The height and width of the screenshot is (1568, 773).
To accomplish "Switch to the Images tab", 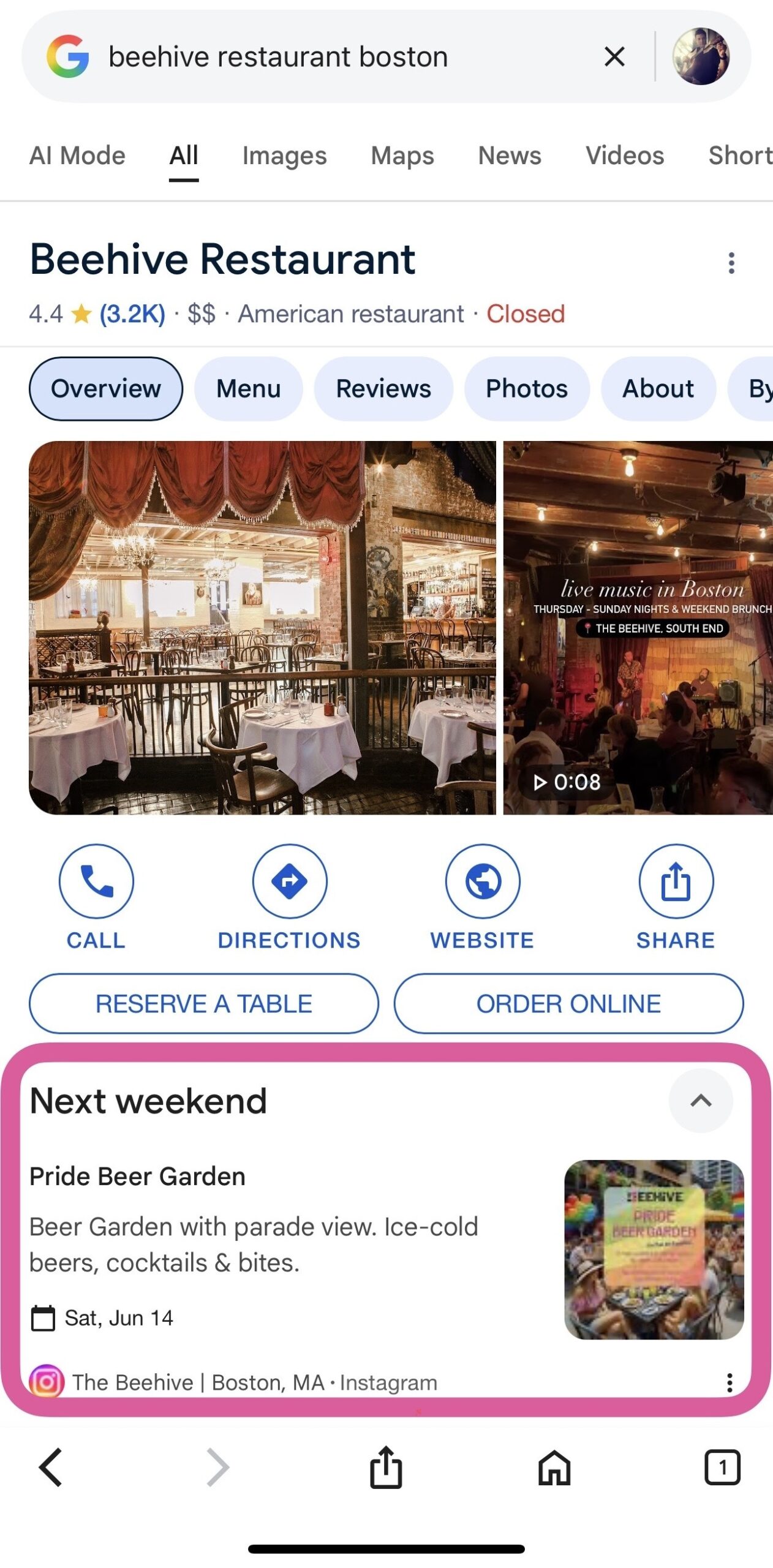I will 284,156.
